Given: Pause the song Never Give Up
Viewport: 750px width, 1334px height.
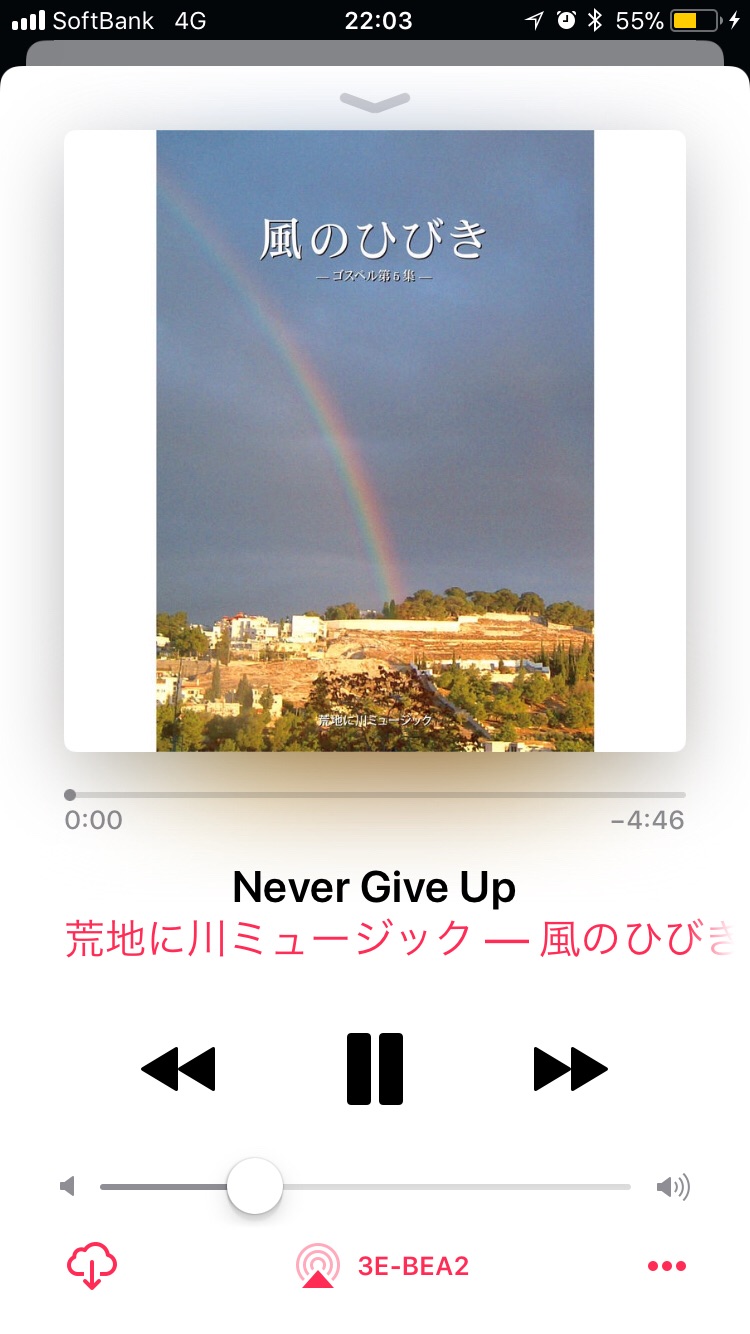Looking at the screenshot, I should click(x=375, y=1069).
